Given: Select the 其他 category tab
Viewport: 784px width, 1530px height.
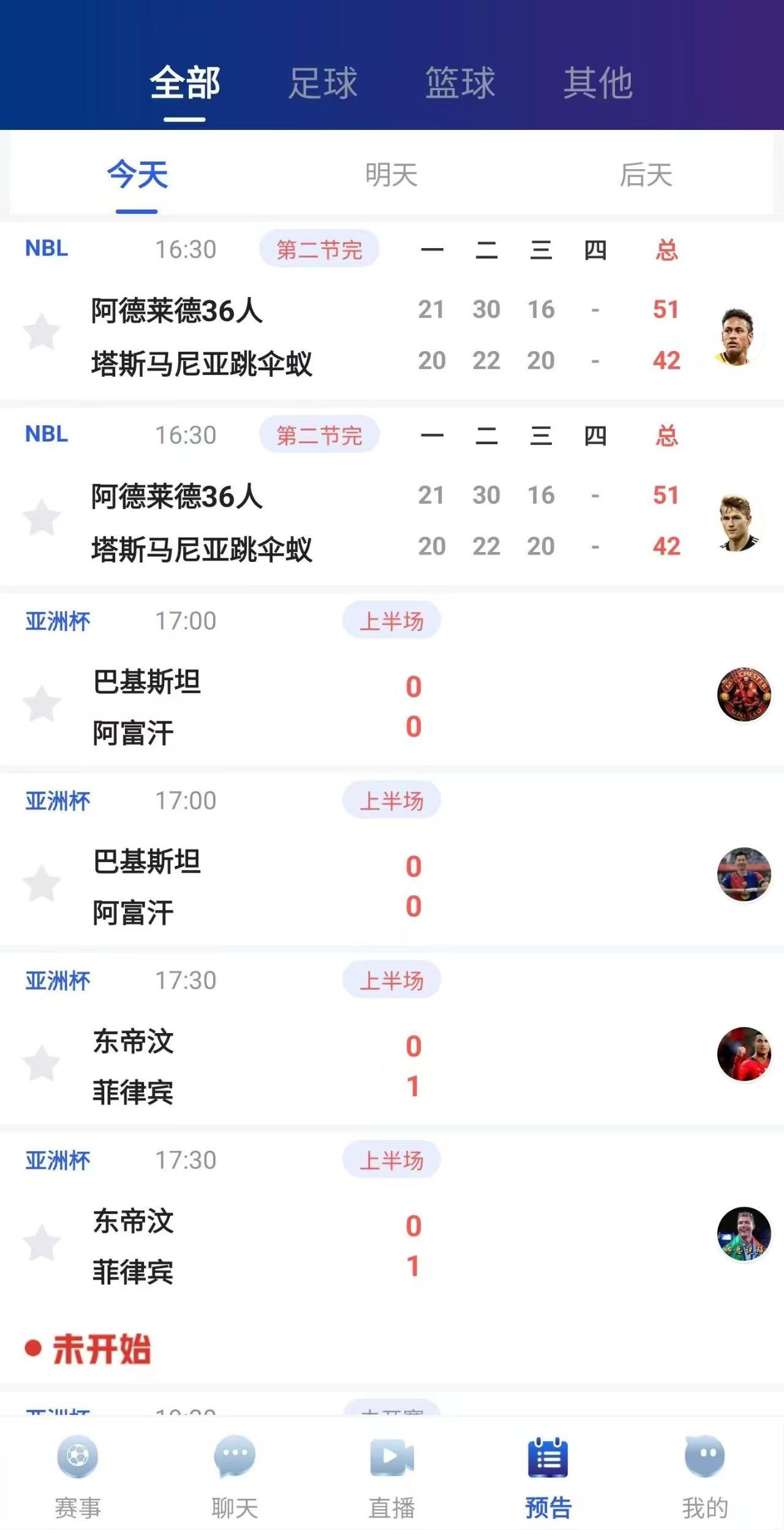Looking at the screenshot, I should [x=598, y=83].
